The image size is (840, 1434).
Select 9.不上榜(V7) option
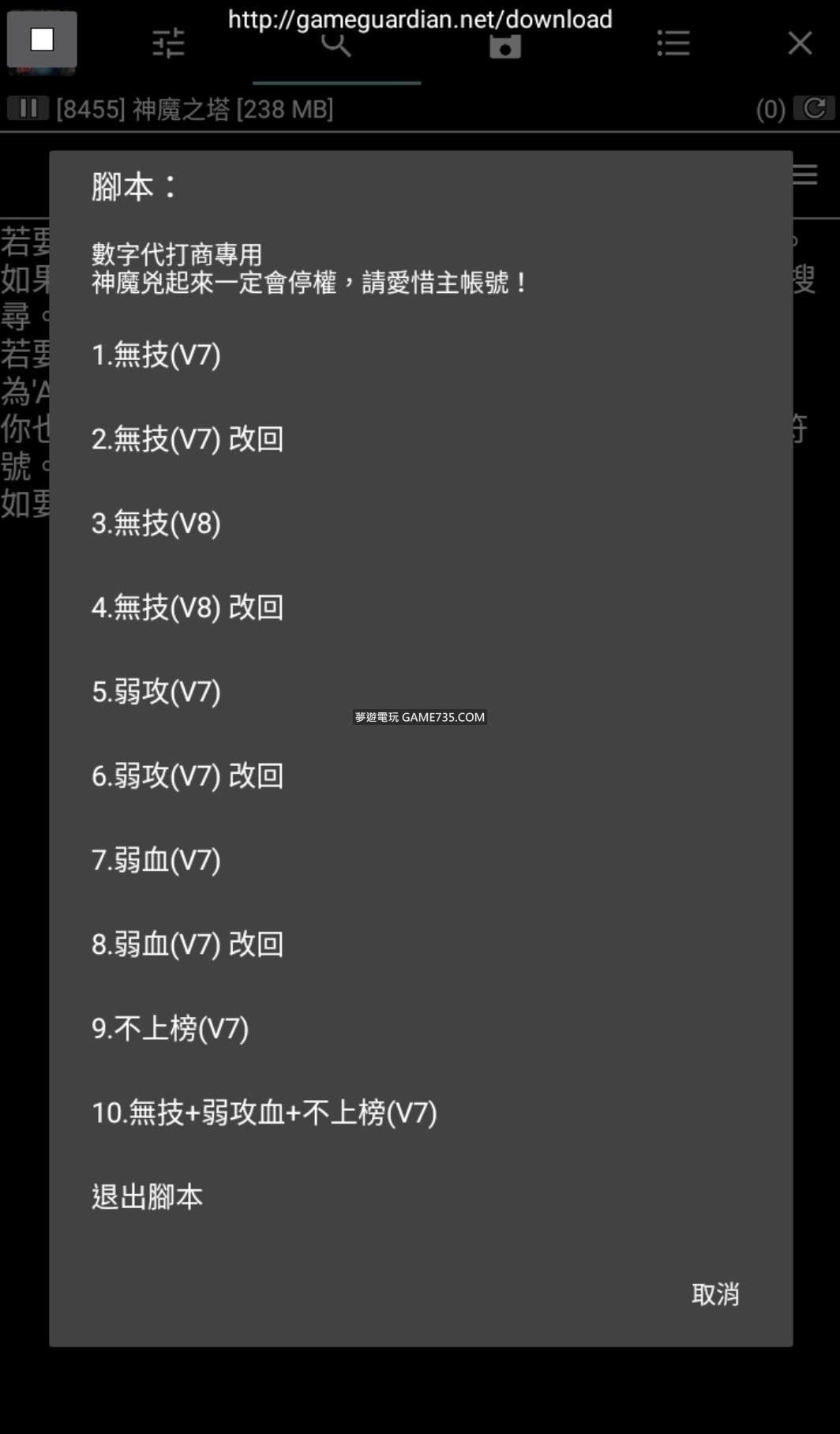[x=170, y=1028]
